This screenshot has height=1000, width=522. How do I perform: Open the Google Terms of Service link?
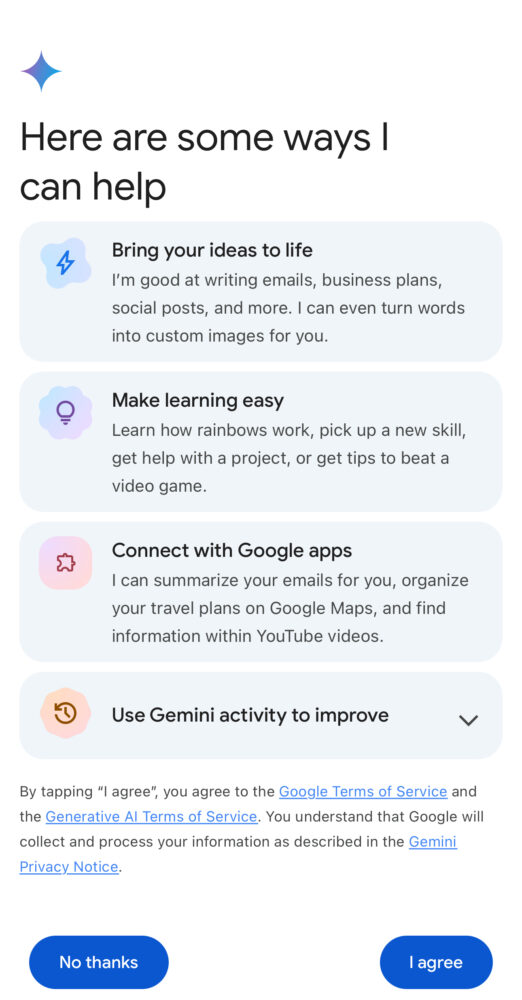363,791
